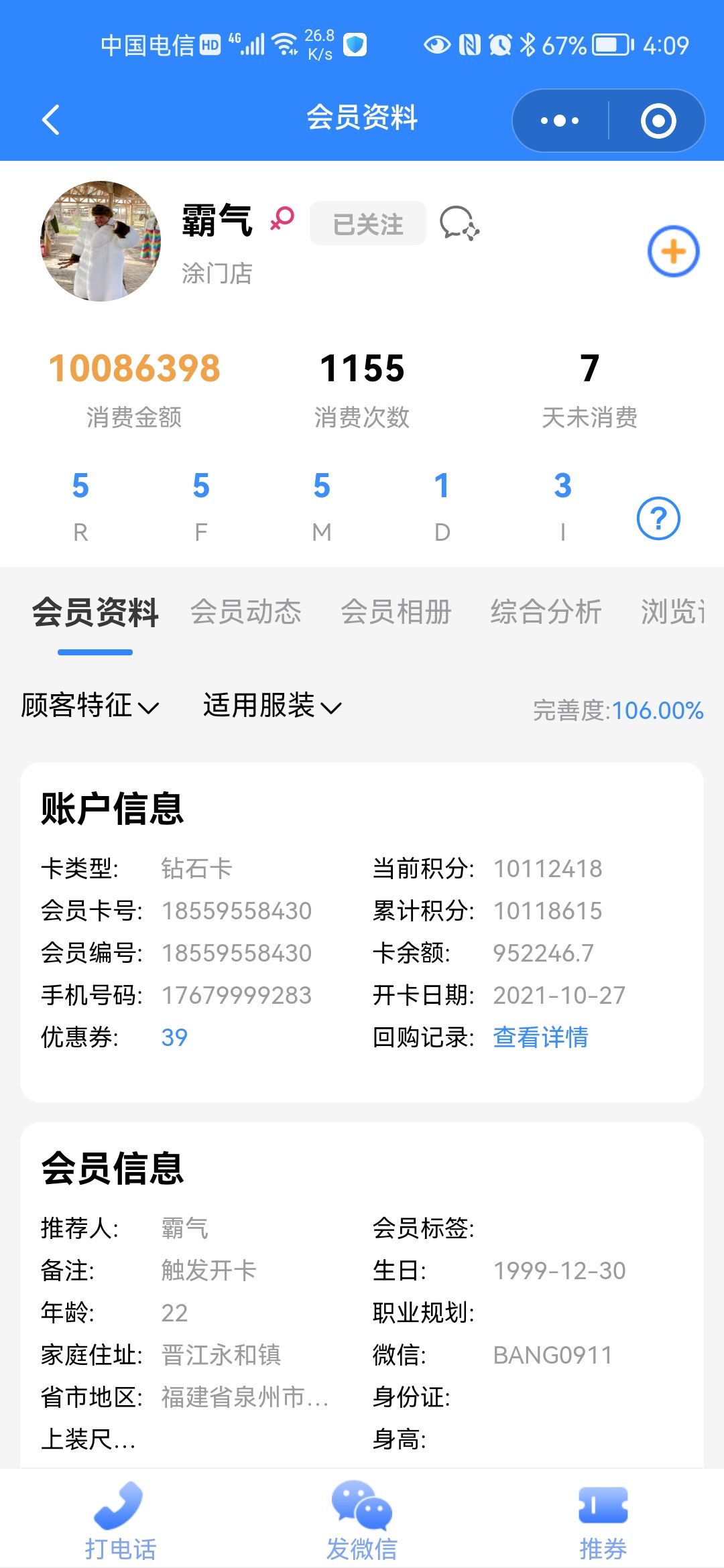Select the 会员资料 tab

pyautogui.click(x=95, y=612)
